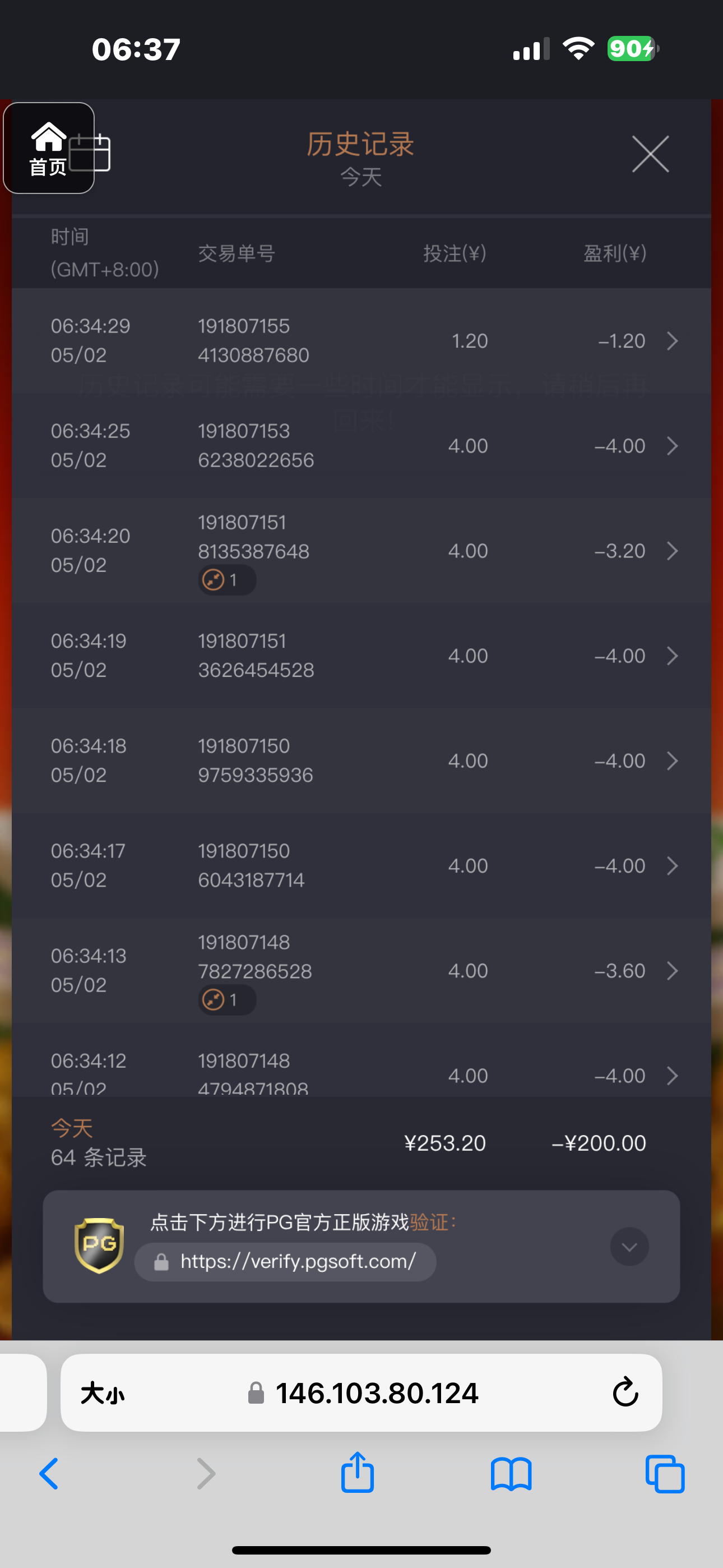Open the 06:34:12 transaction record
The image size is (723, 1568).
pyautogui.click(x=361, y=1074)
